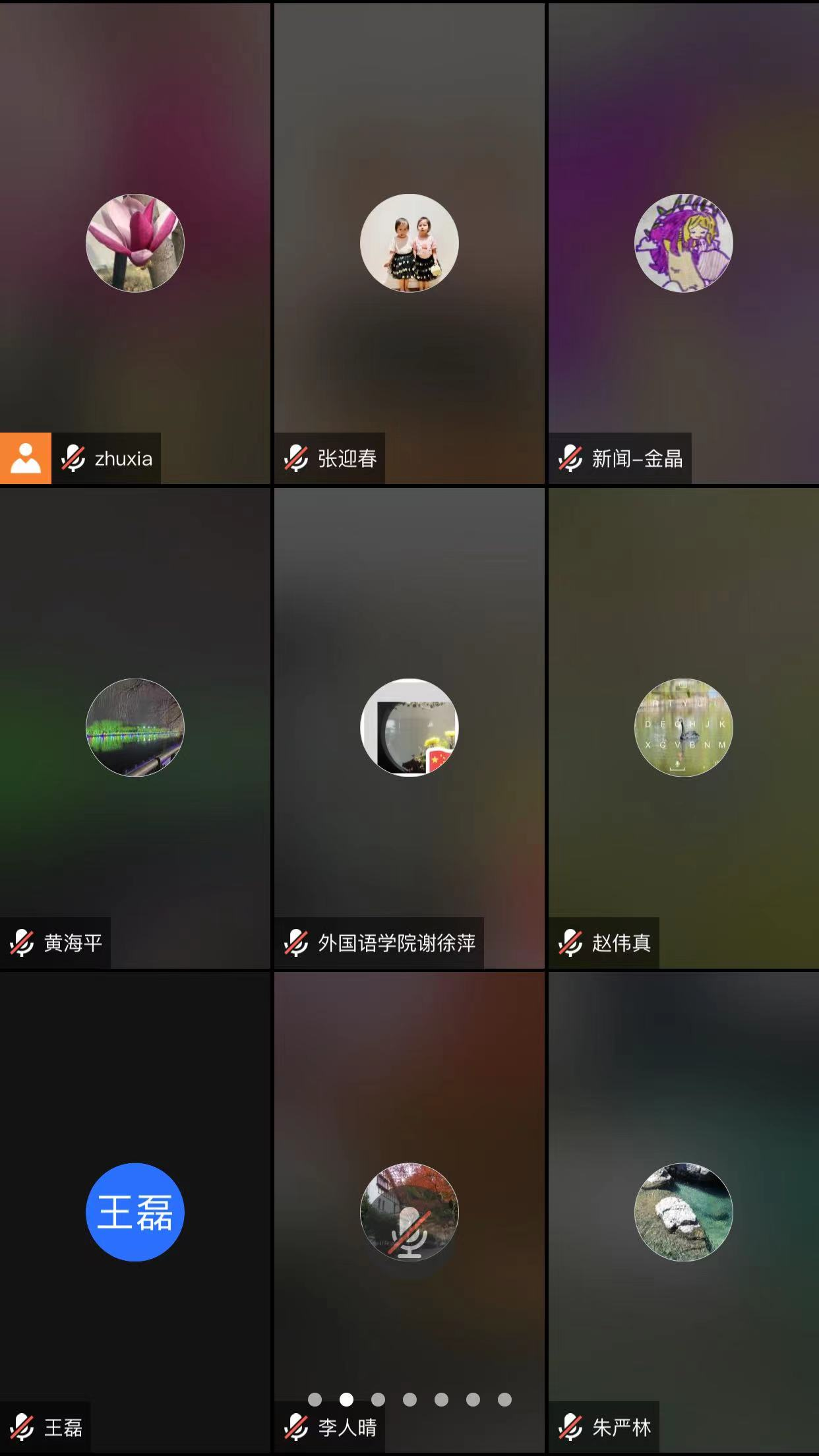
Task: Tap the 新闻-金晶 participant tile
Action: point(683,243)
